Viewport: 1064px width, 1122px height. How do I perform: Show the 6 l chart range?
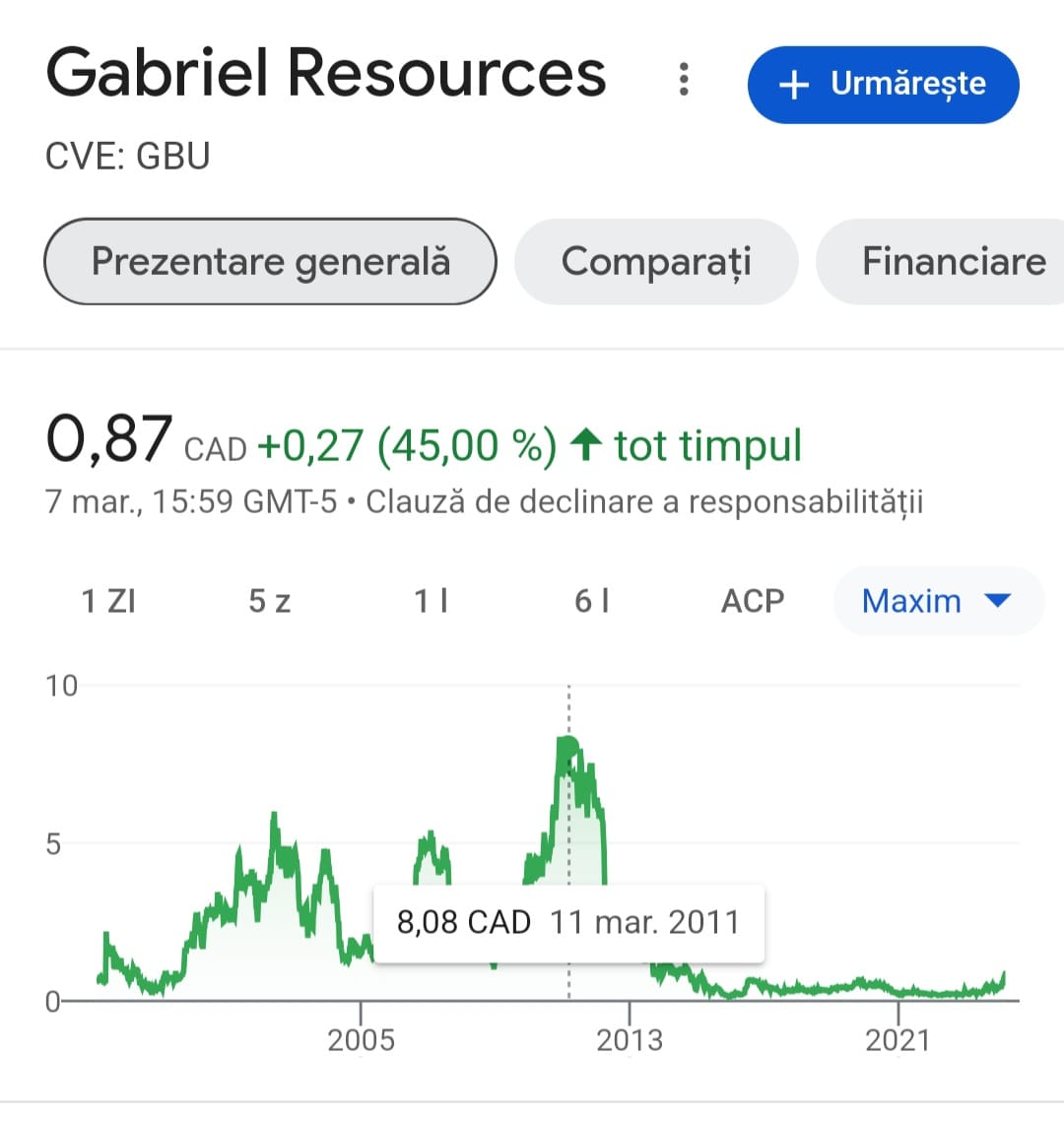pos(591,601)
